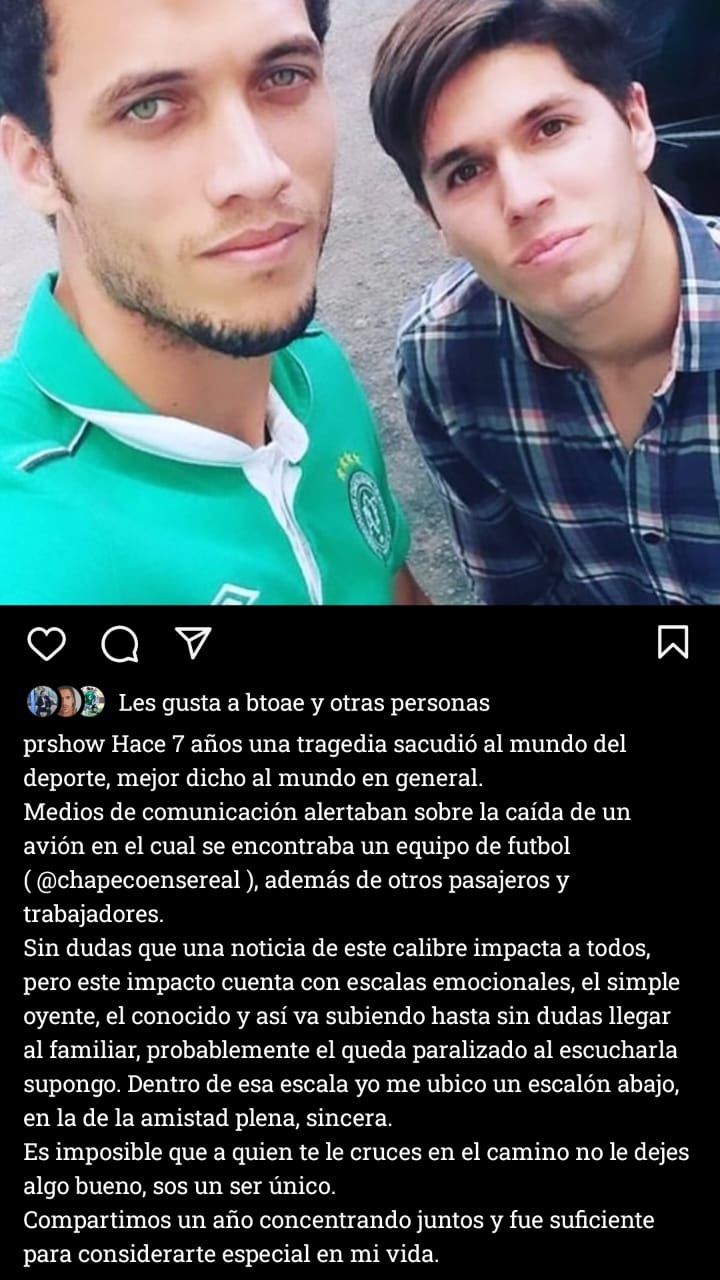Image resolution: width=720 pixels, height=1280 pixels.
Task: Like this post with the heart icon
Action: pos(45,643)
